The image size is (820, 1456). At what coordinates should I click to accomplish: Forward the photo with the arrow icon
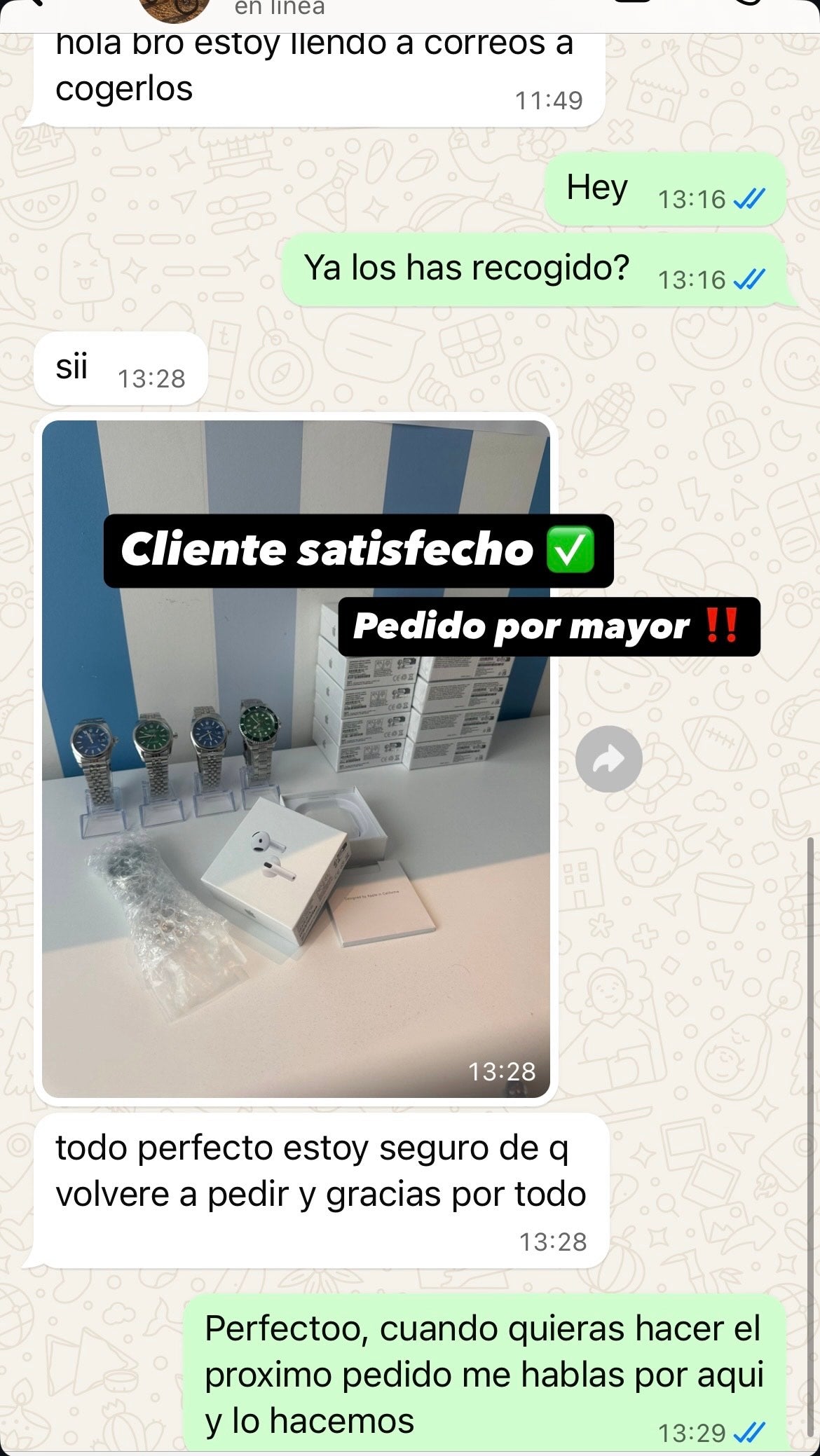[608, 760]
